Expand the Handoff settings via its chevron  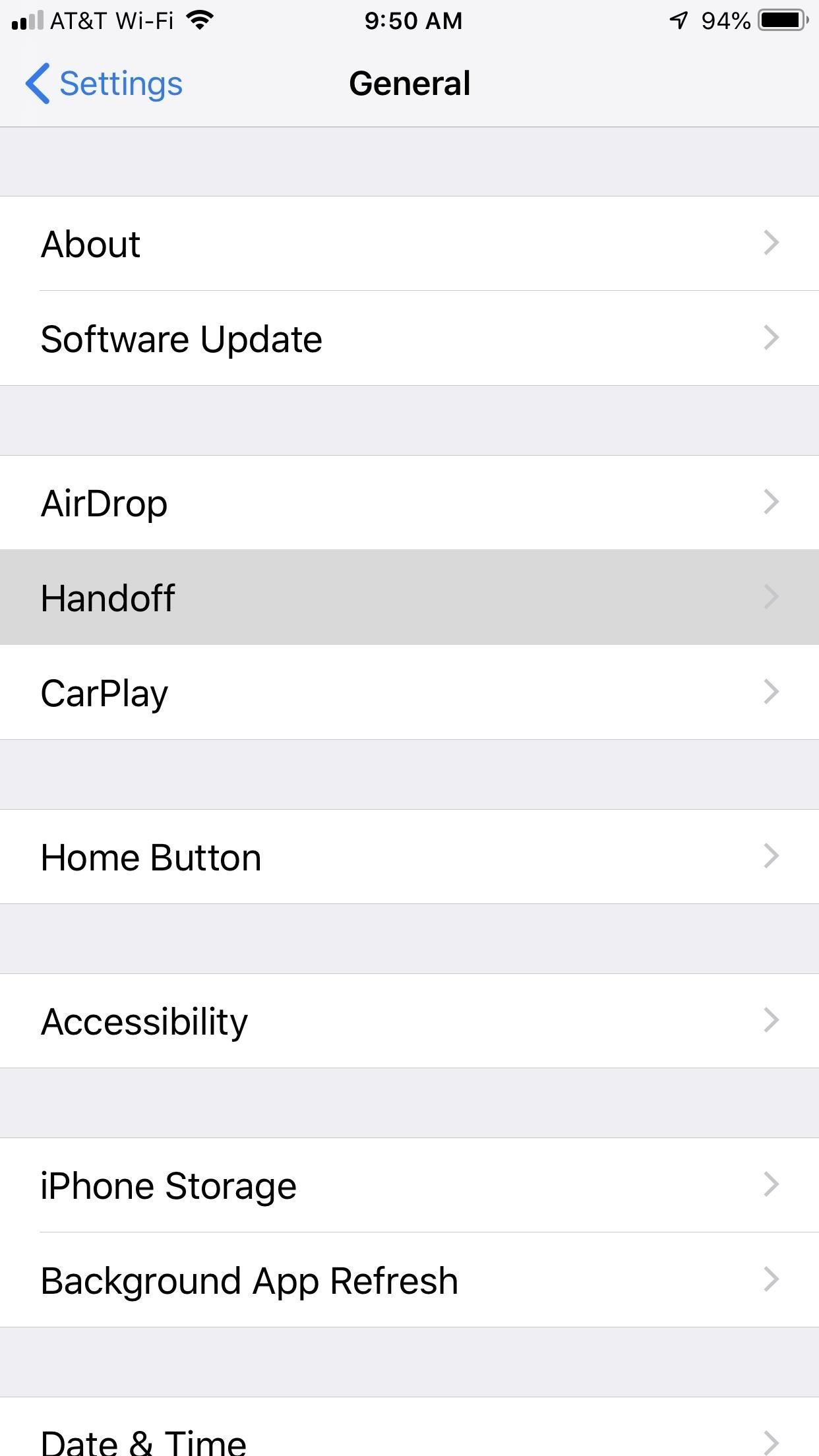772,597
